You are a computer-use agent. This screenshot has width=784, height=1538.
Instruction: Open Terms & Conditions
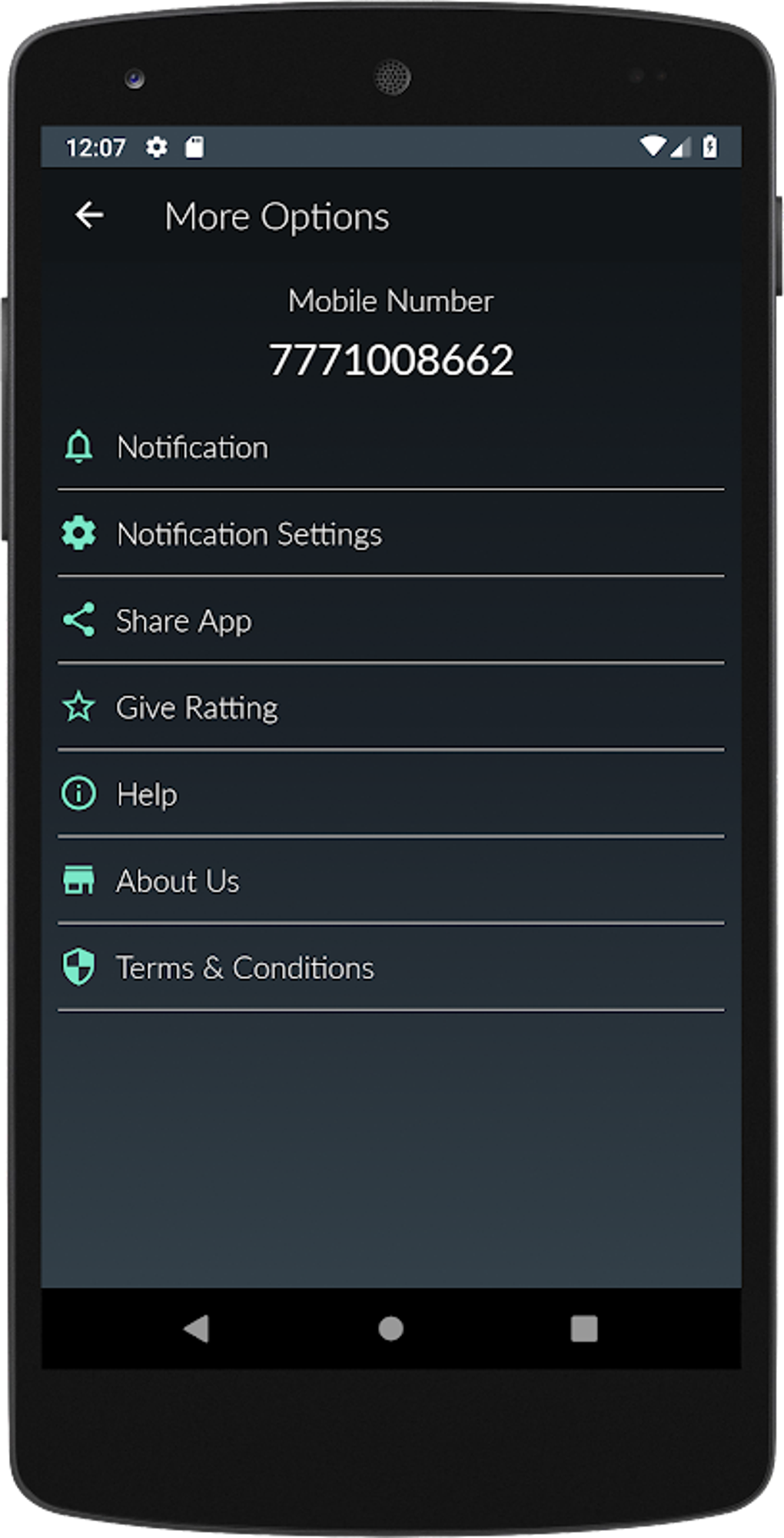point(390,968)
